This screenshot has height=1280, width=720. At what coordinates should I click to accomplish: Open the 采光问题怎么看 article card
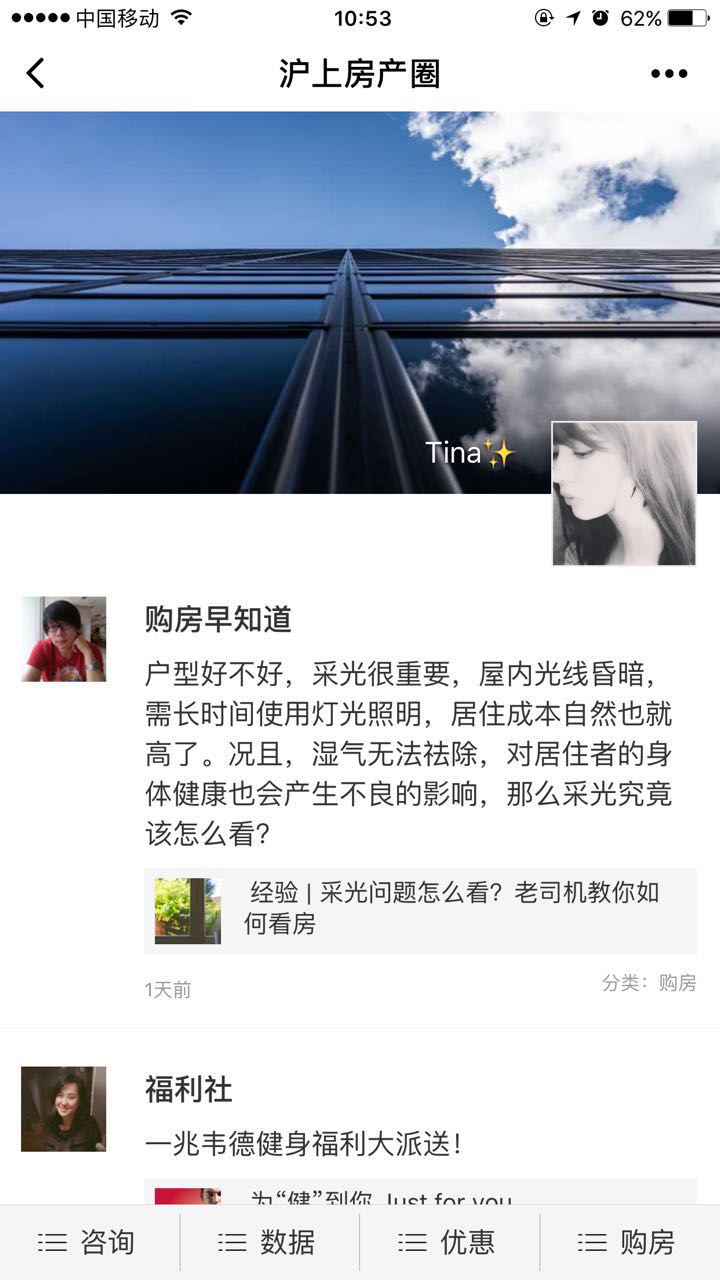coord(420,909)
